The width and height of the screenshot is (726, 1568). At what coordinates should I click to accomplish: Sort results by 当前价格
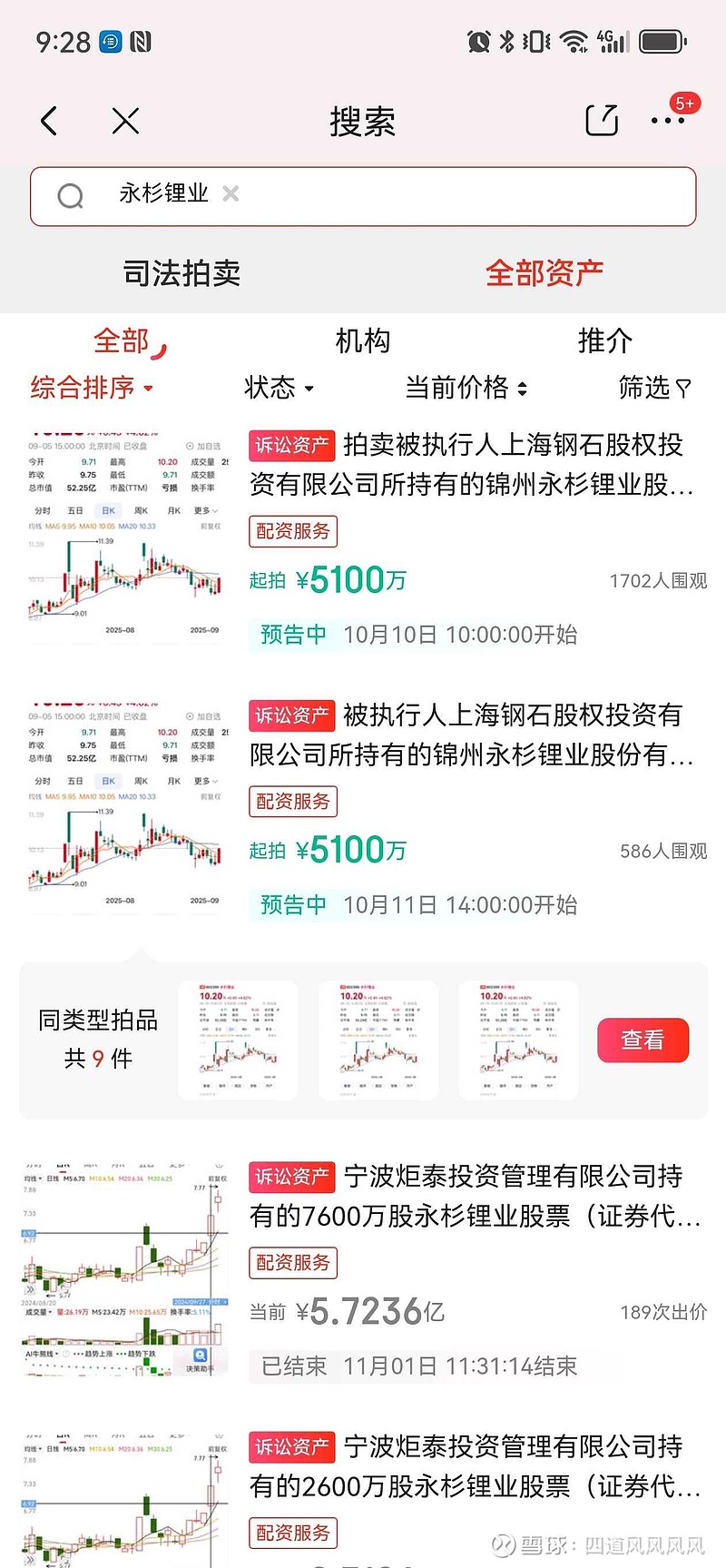466,389
